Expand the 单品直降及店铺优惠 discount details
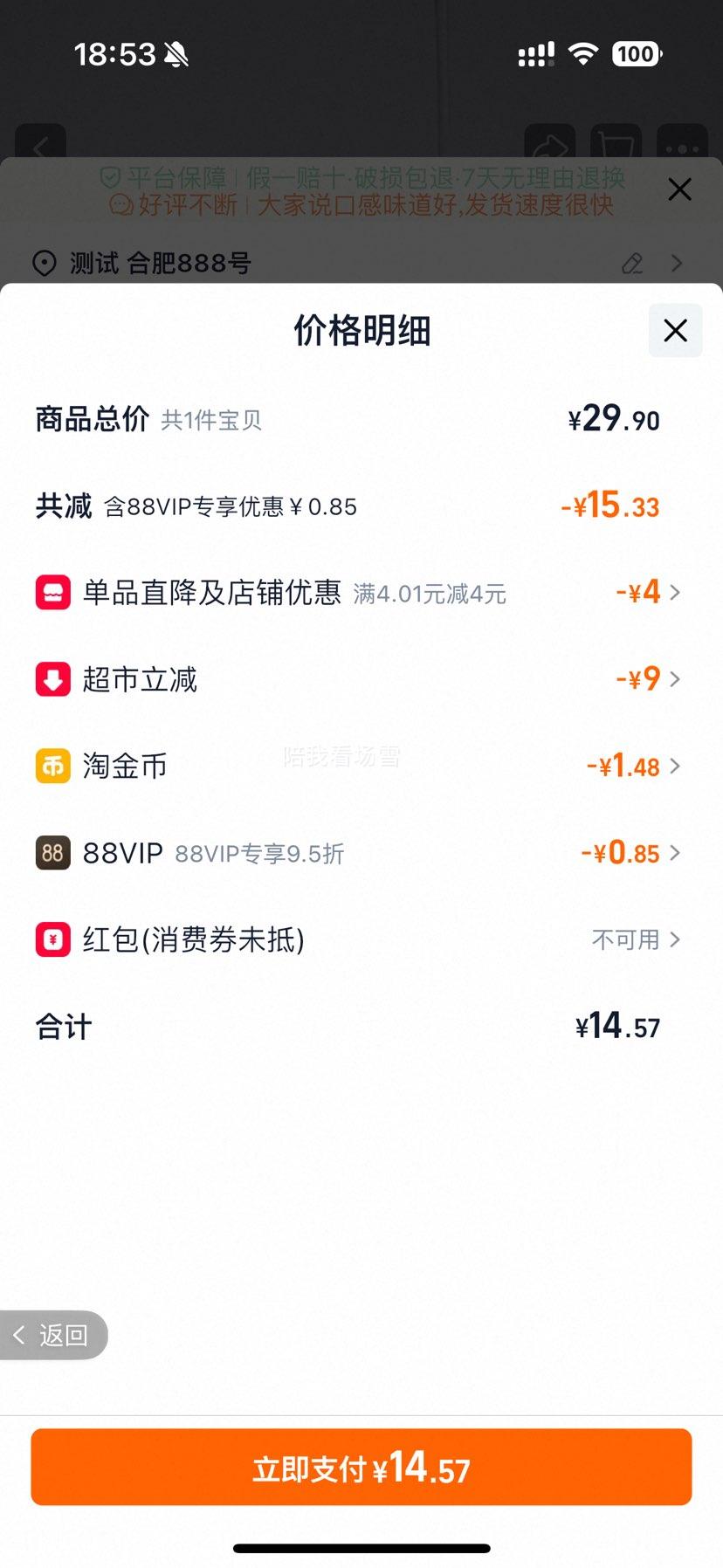This screenshot has width=723, height=1568. coord(673,592)
